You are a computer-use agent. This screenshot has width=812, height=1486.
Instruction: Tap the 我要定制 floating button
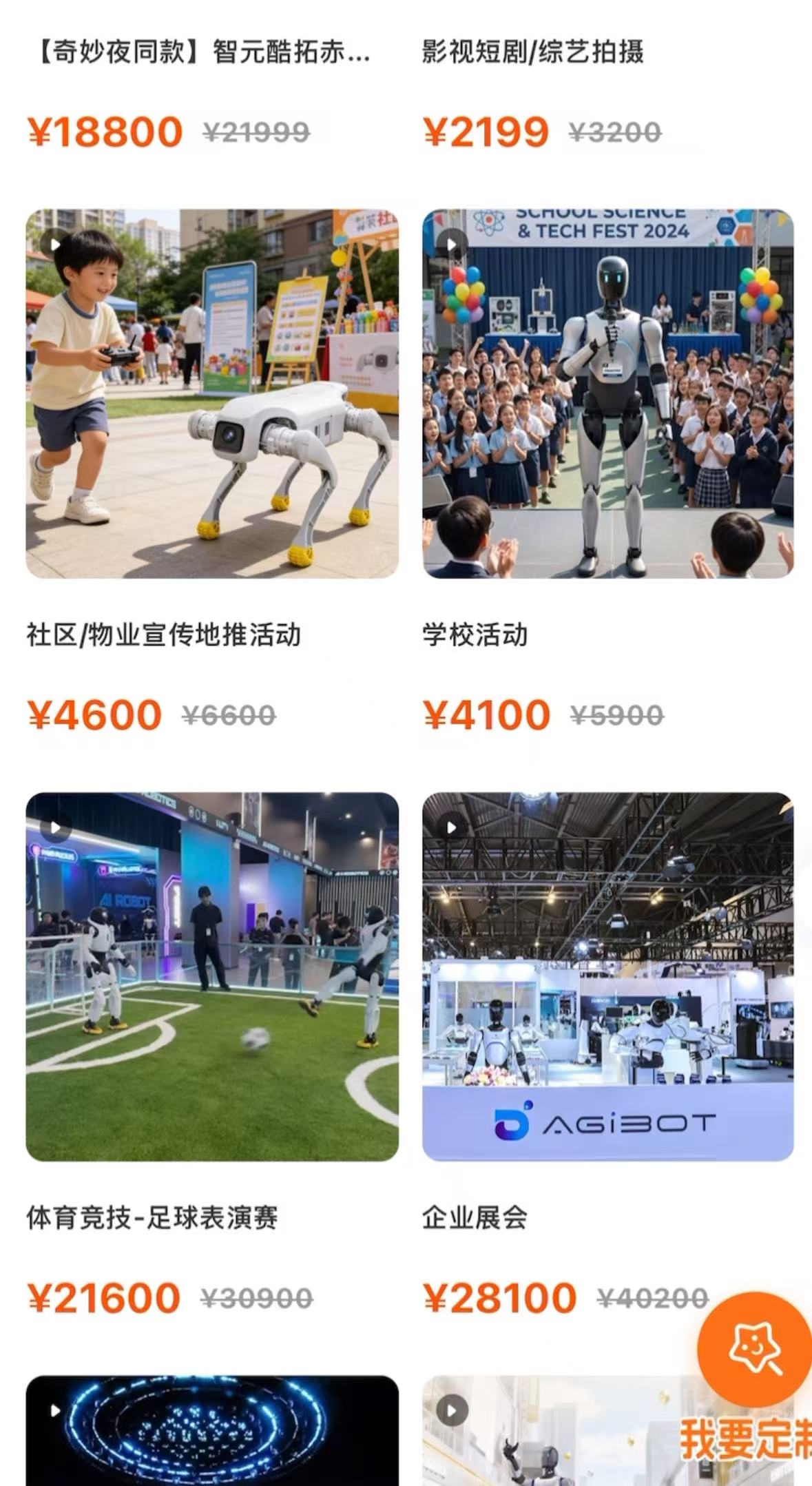(753, 1371)
